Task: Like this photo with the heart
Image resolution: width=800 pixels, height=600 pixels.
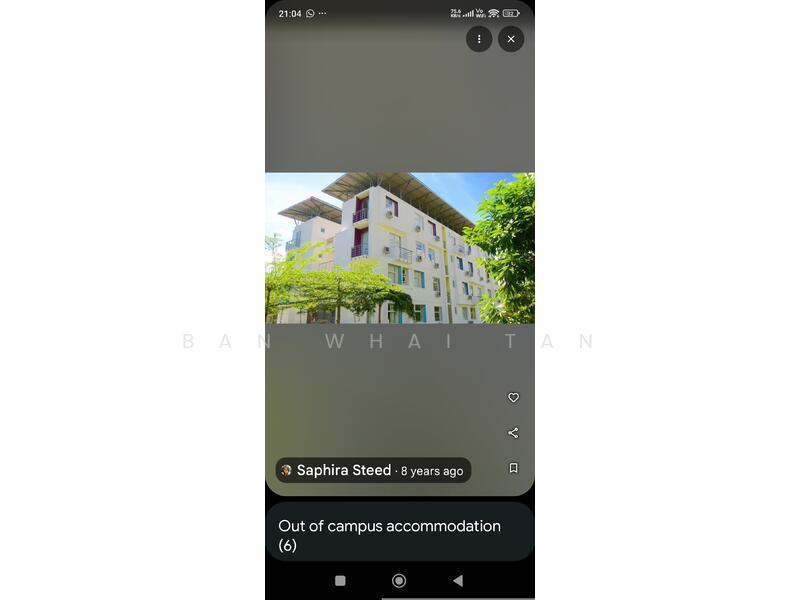Action: pos(513,398)
